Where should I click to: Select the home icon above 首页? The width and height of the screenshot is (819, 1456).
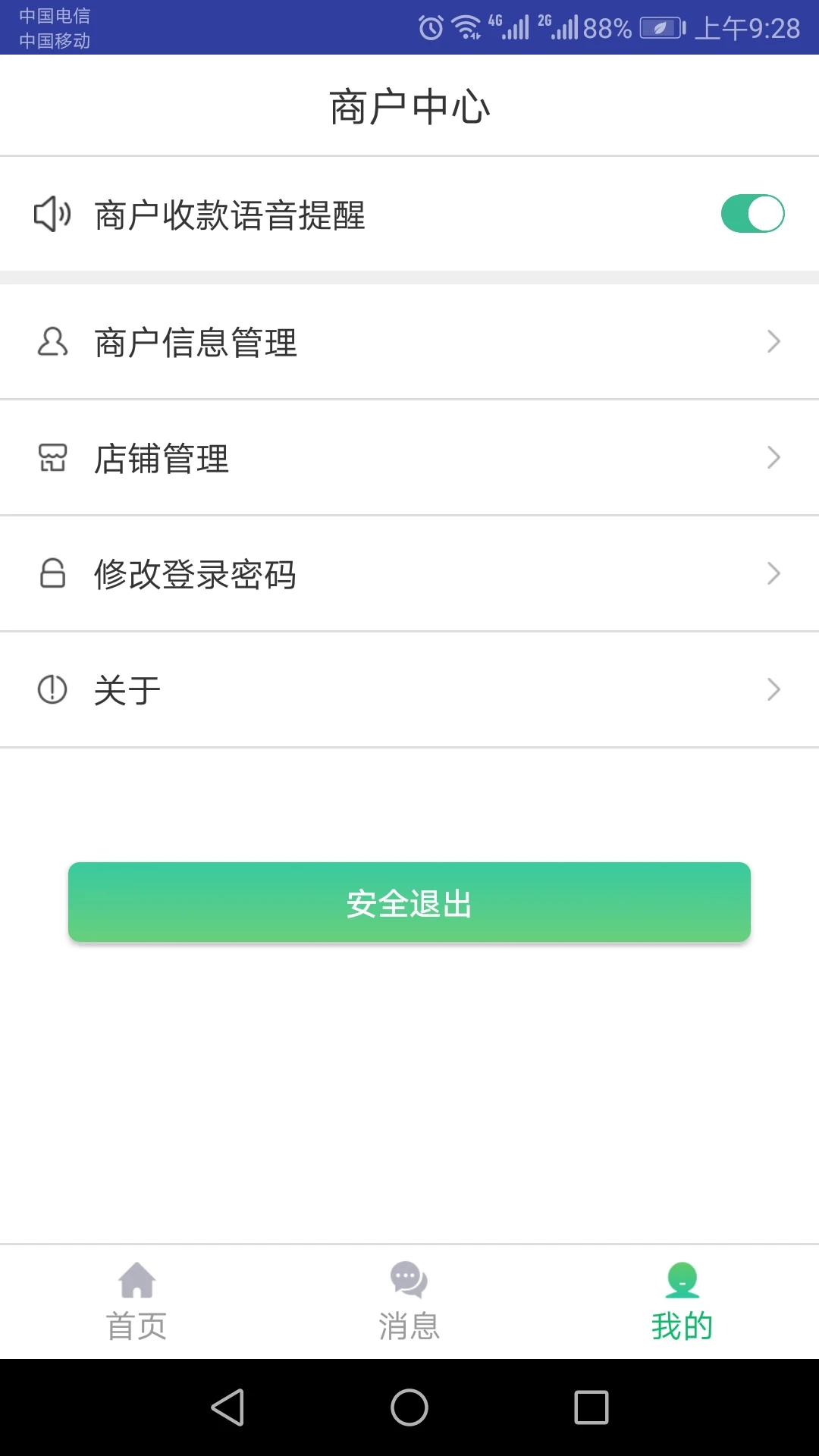[136, 1279]
